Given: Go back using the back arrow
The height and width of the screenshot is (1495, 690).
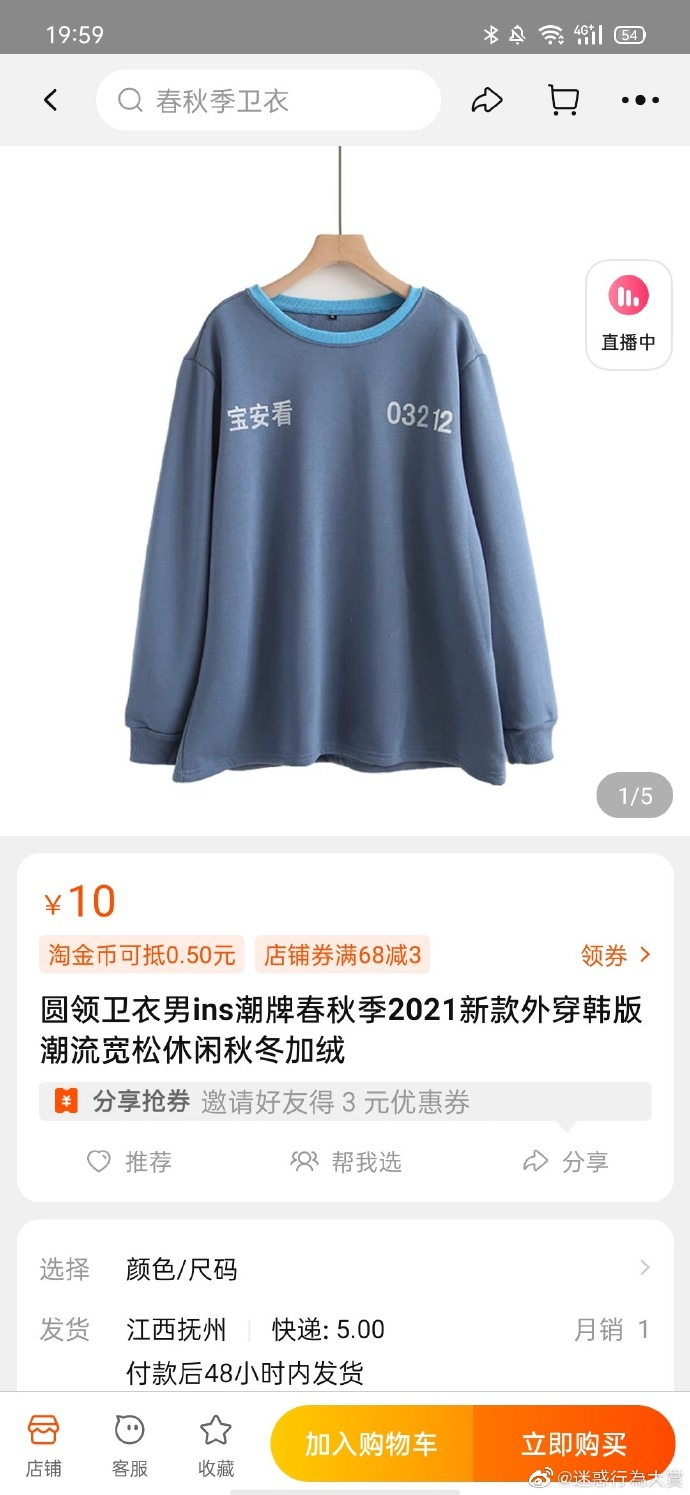Looking at the screenshot, I should click(51, 100).
